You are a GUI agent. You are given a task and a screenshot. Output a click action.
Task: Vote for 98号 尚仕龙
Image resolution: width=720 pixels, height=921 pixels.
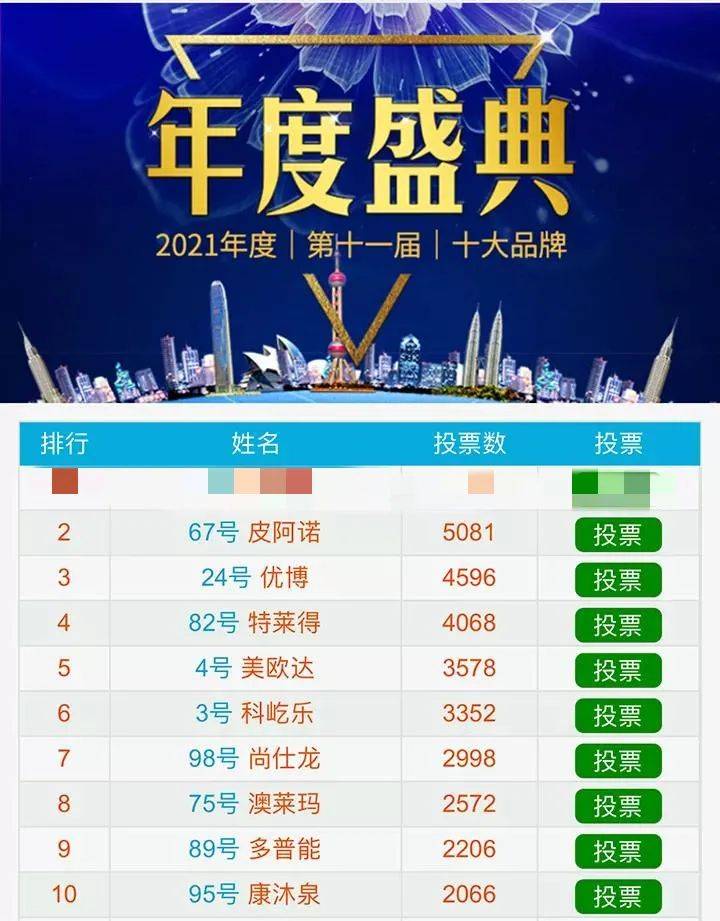click(618, 760)
